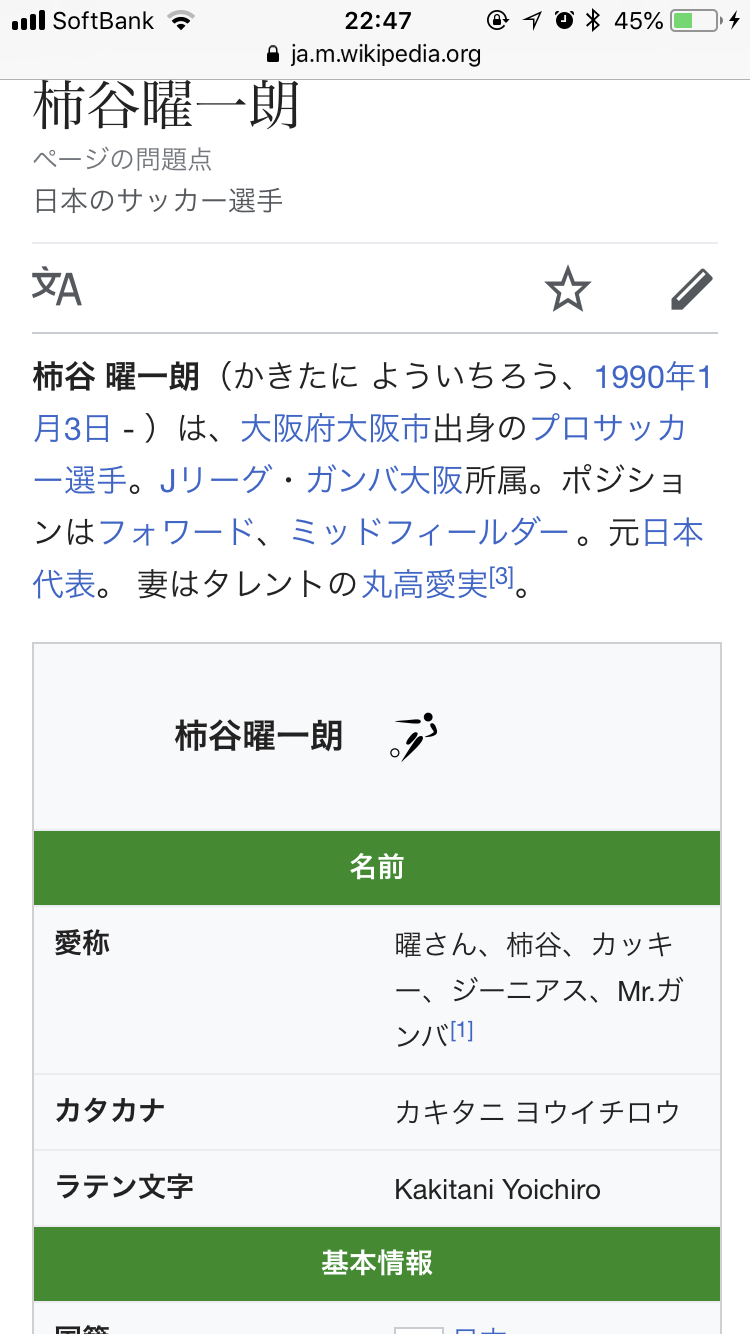Visit the Jリーグ link
The image size is (750, 1334).
[214, 481]
